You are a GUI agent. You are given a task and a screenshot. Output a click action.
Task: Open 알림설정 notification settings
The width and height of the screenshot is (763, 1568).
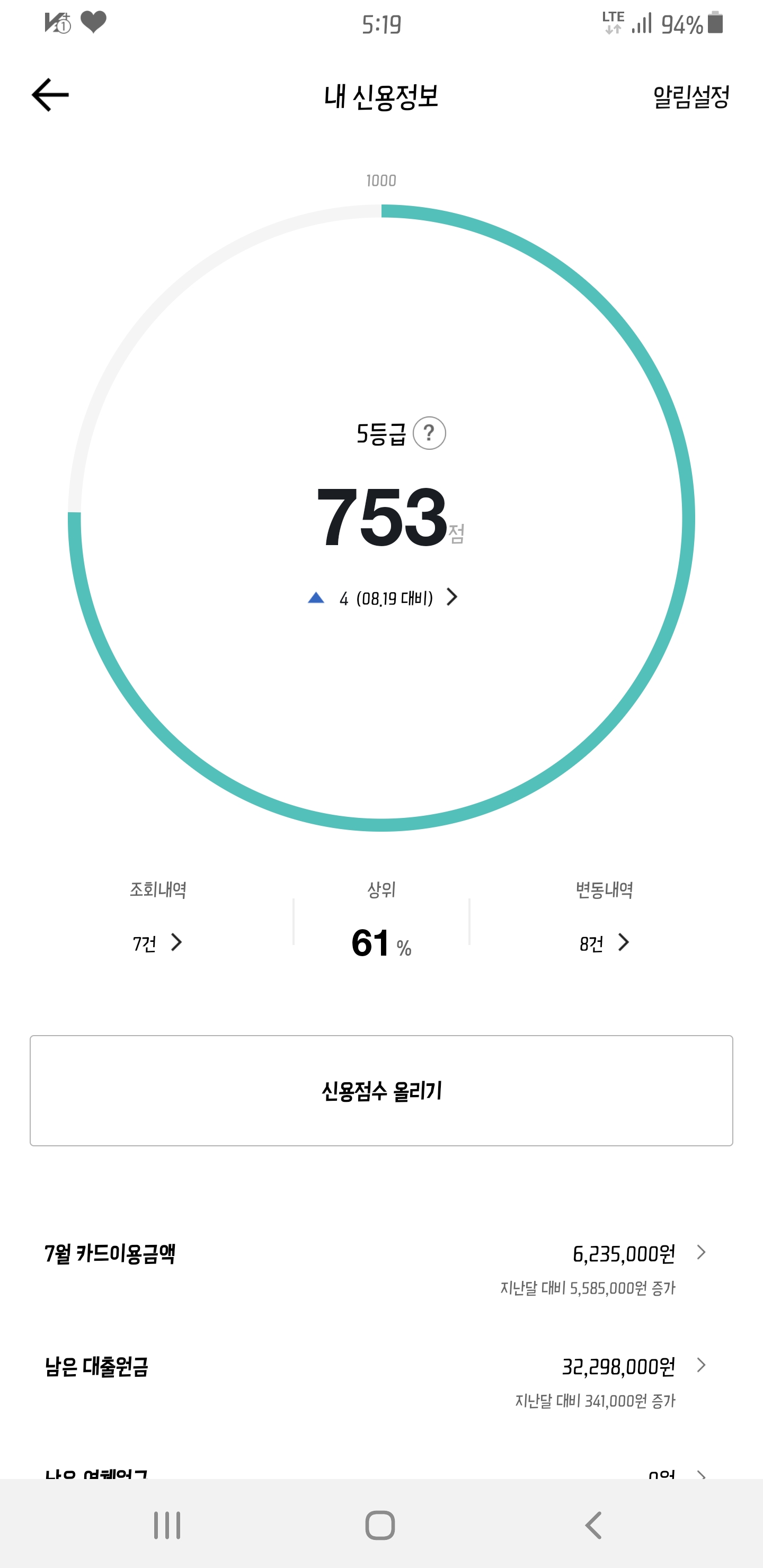click(x=690, y=96)
